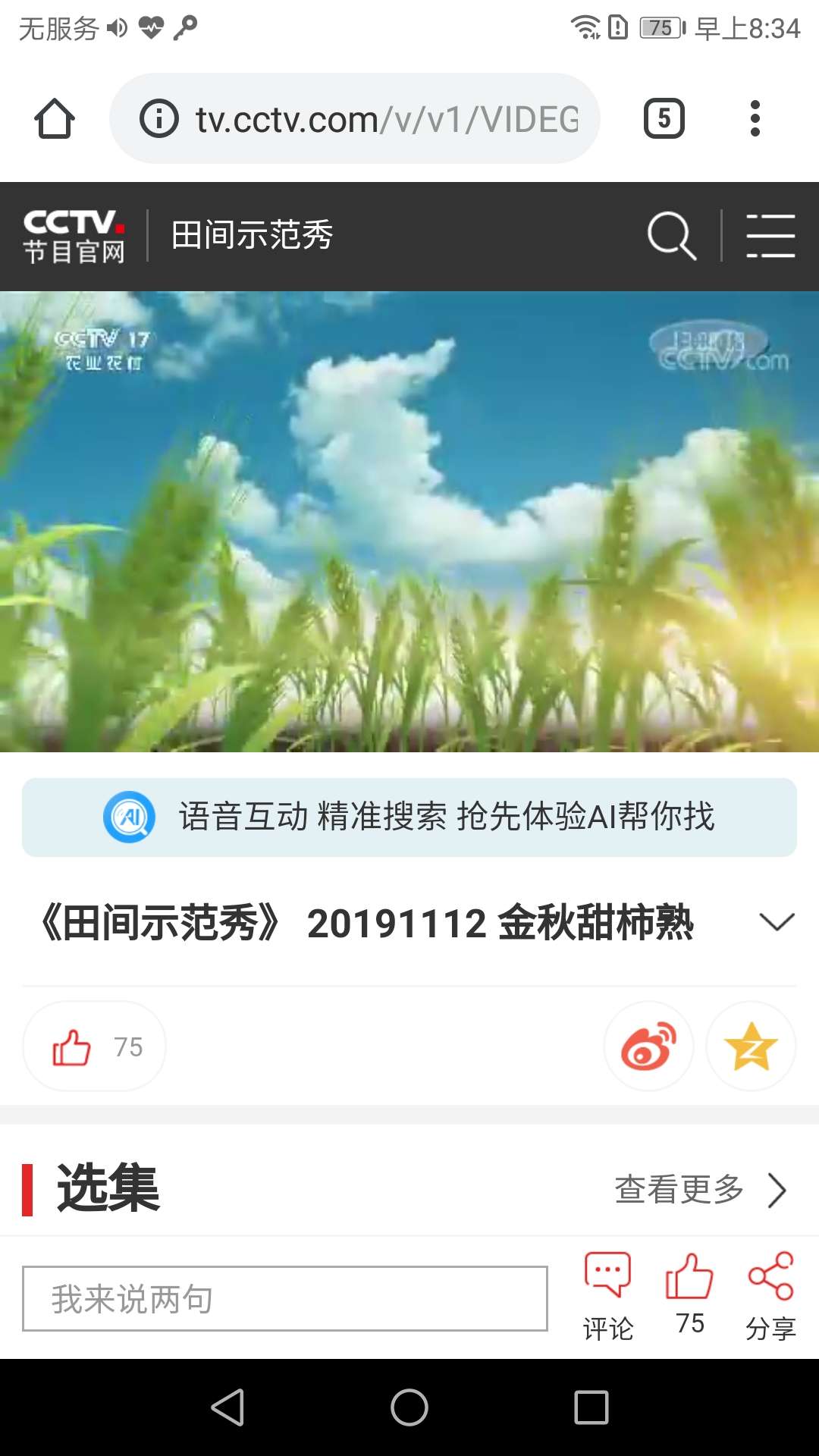Viewport: 819px width, 1456px height.
Task: Open the browser tab switcher
Action: [x=664, y=119]
